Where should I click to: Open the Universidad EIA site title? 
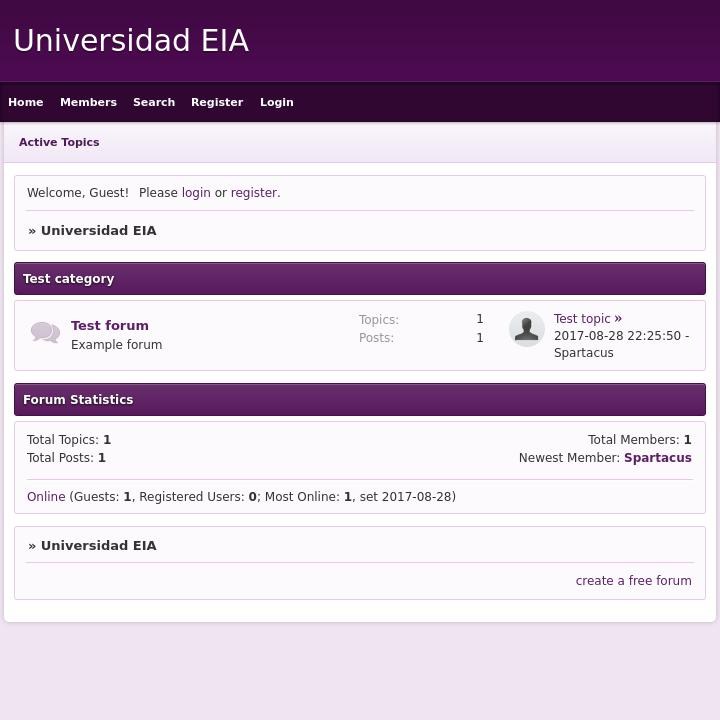(x=131, y=41)
